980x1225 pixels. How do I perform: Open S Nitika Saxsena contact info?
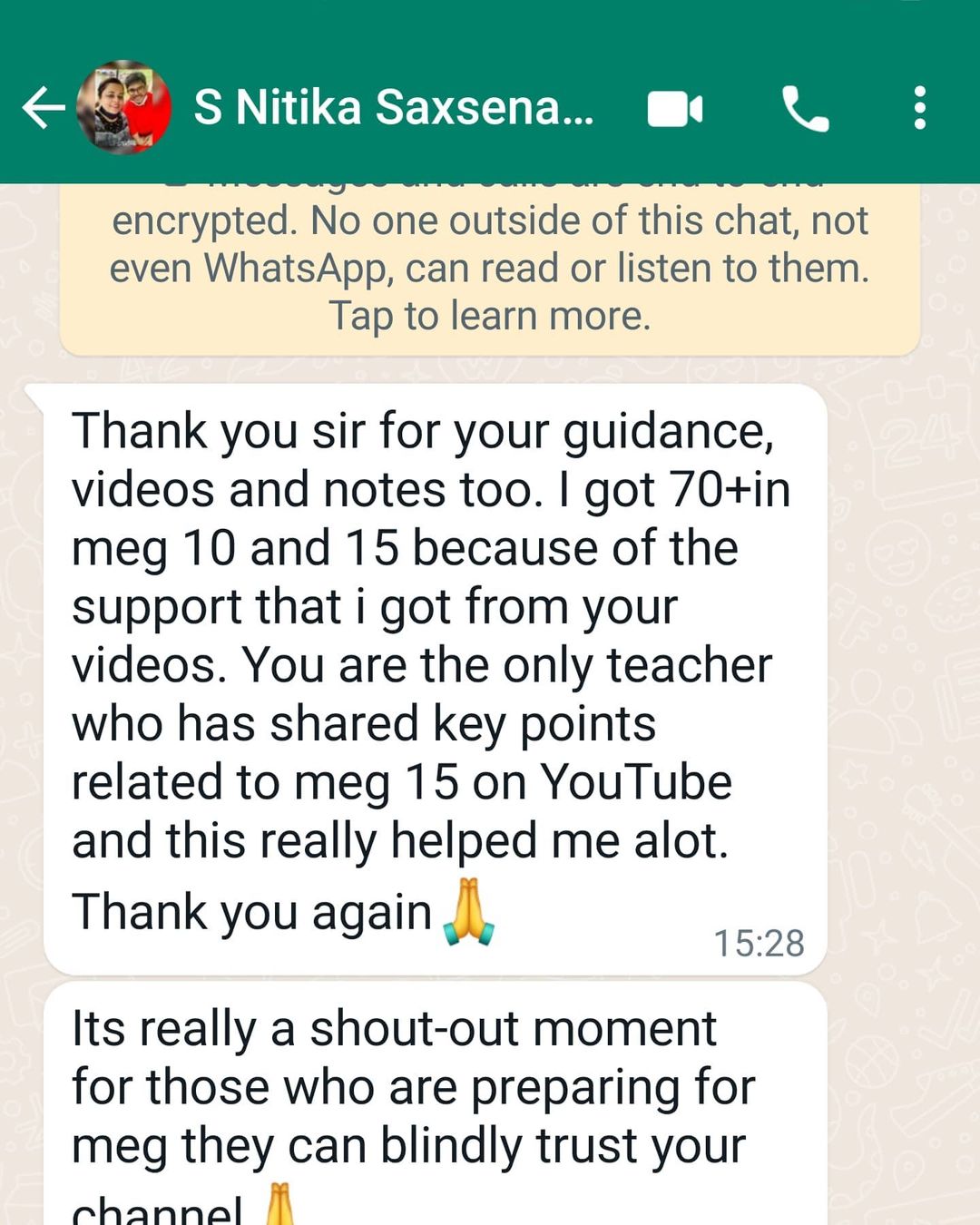pyautogui.click(x=394, y=108)
